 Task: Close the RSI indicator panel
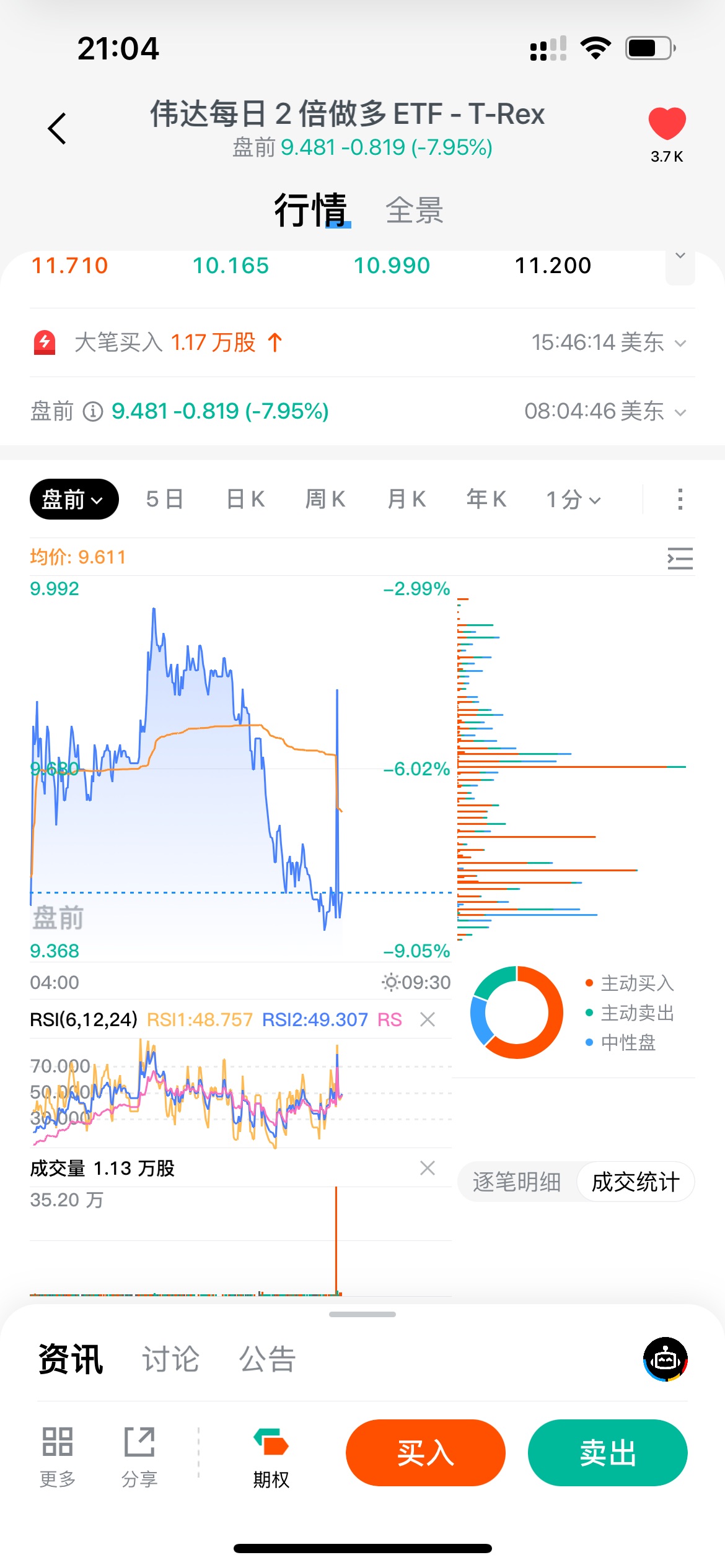point(428,1019)
